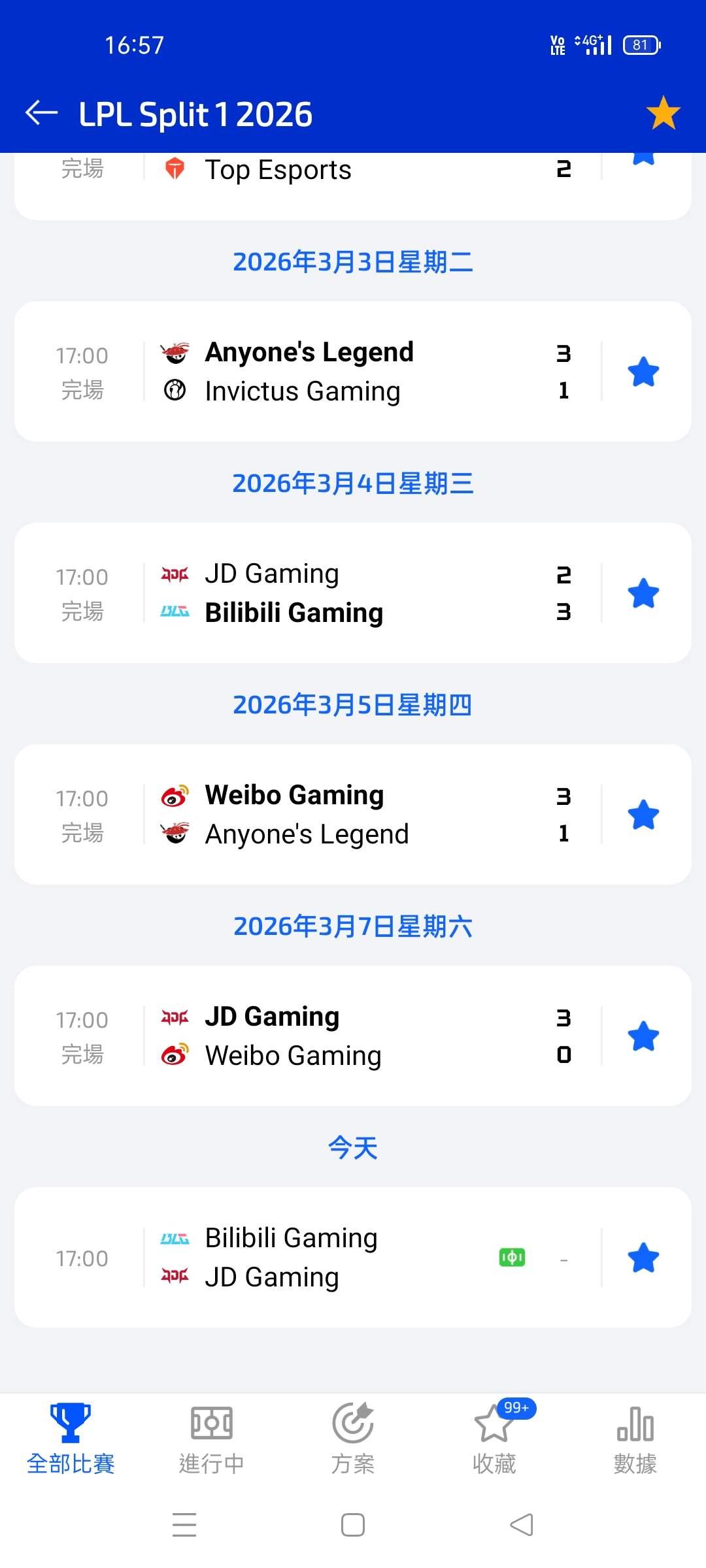Toggle star on JD Gaming 2–3 Bilibili match

(x=643, y=593)
